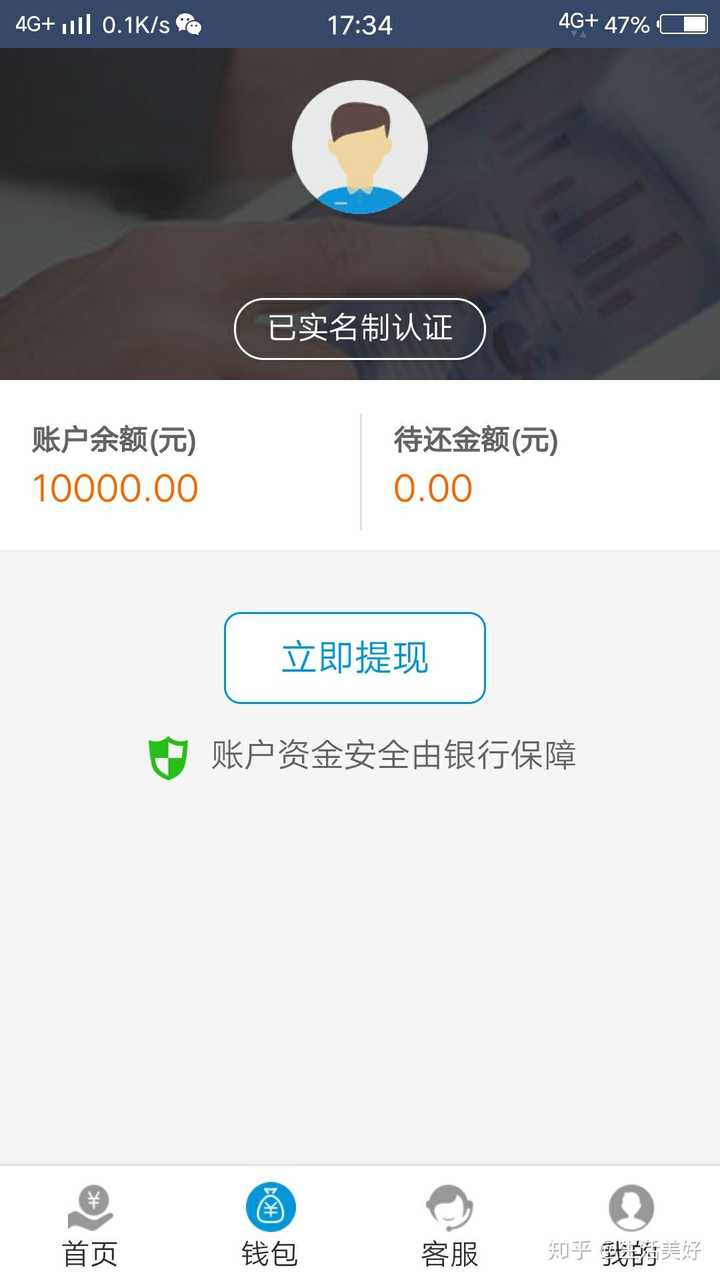
Task: Tap the 客服 customer service headset icon
Action: [x=450, y=1208]
